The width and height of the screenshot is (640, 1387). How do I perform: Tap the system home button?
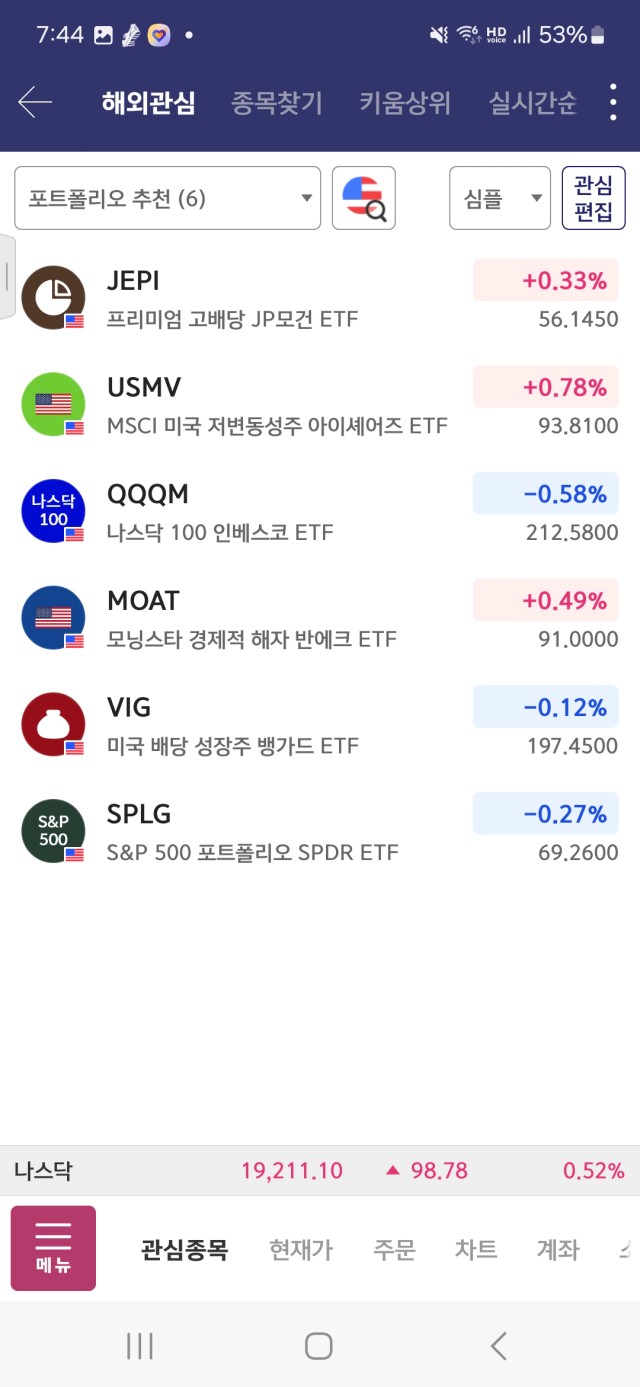click(319, 1346)
